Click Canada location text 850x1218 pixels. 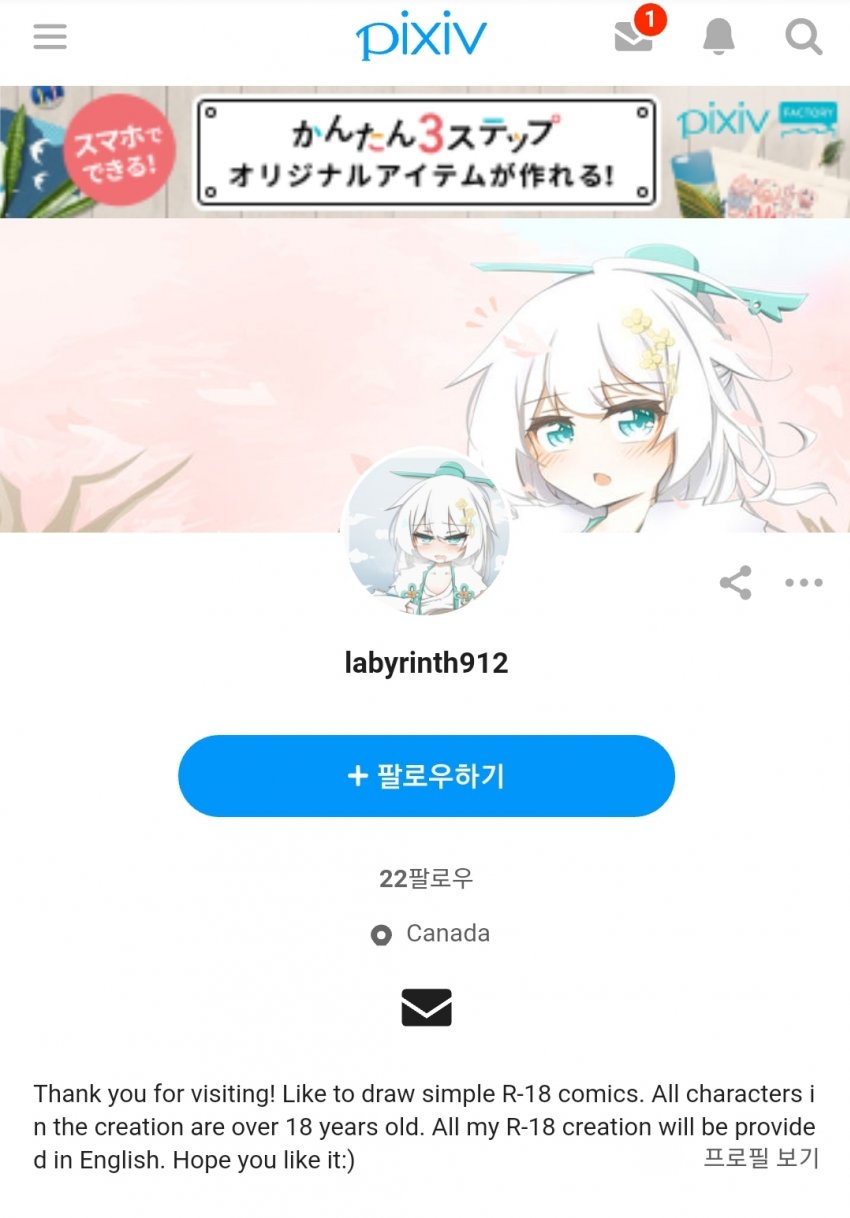click(446, 933)
